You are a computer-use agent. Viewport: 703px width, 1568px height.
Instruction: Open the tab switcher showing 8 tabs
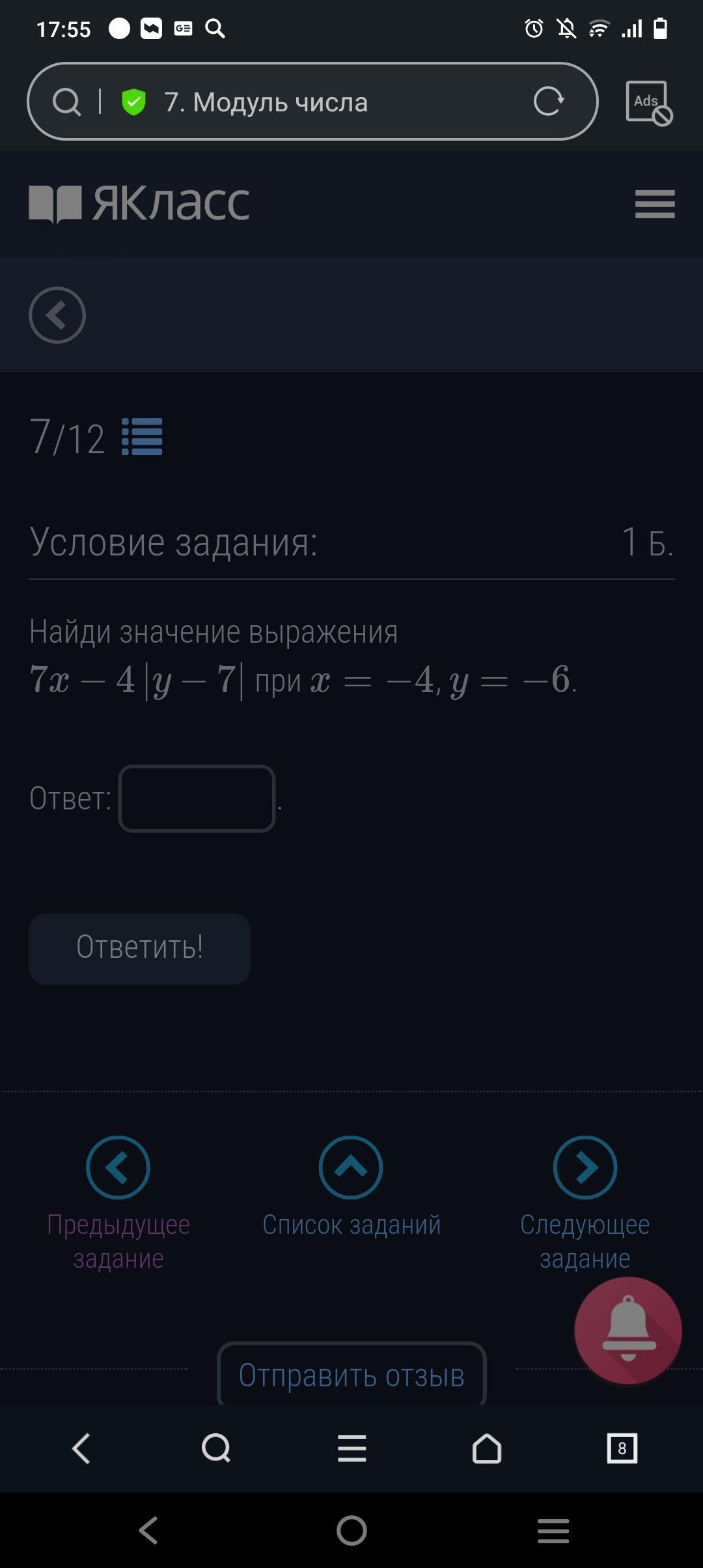click(x=622, y=1449)
